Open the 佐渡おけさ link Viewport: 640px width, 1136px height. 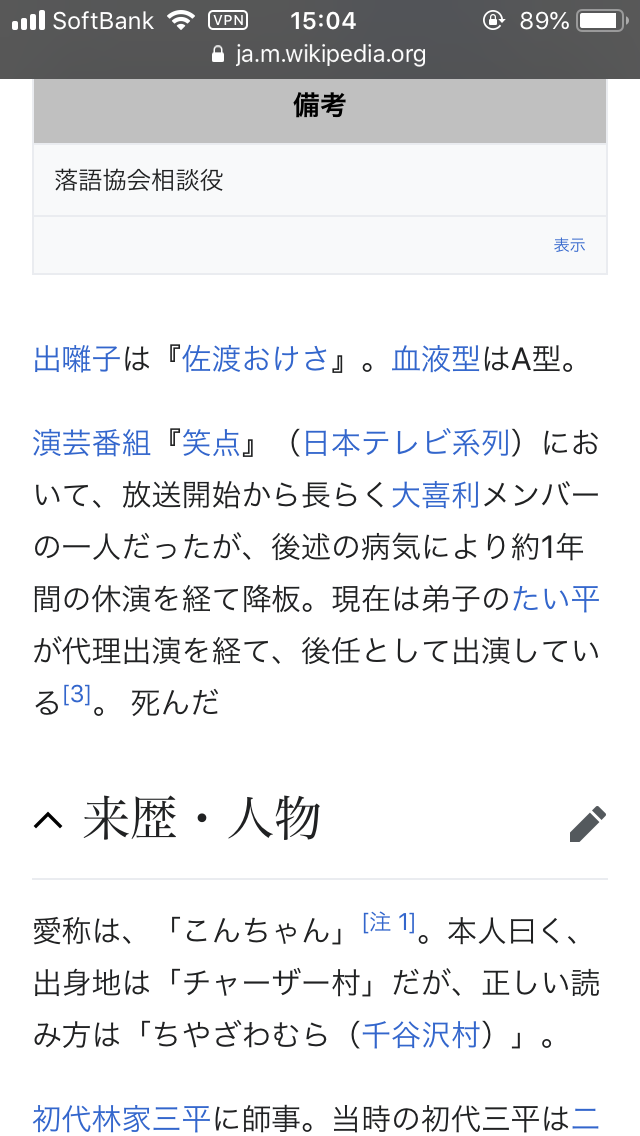tap(255, 359)
